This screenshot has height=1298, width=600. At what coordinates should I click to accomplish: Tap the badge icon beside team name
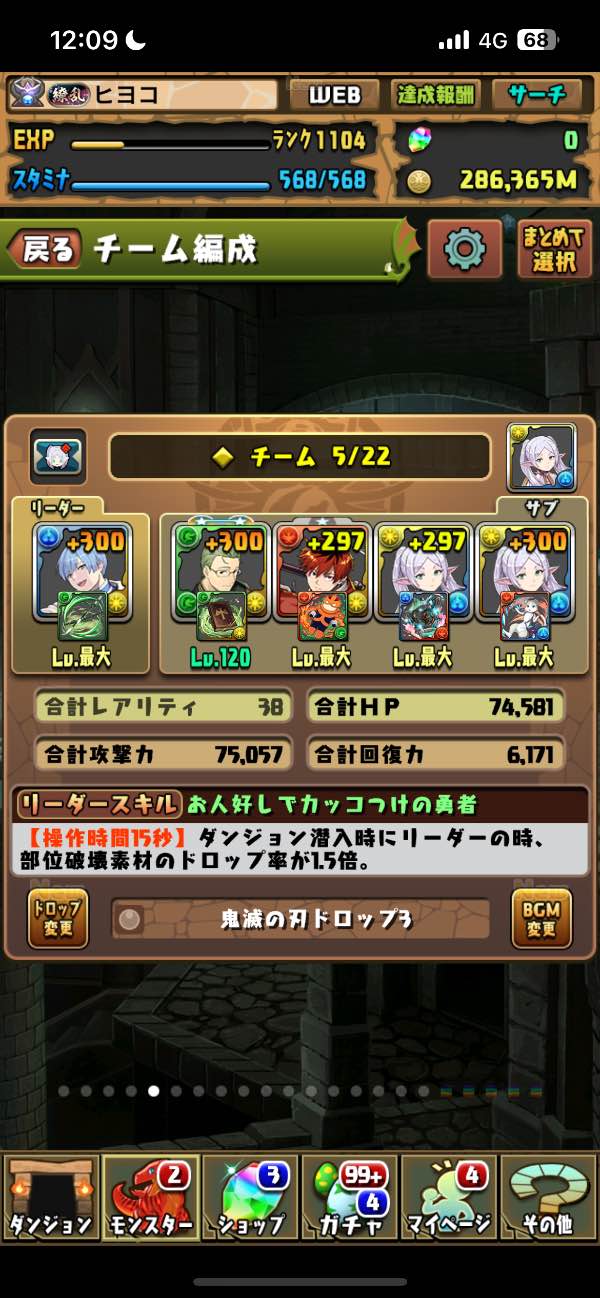(57, 456)
